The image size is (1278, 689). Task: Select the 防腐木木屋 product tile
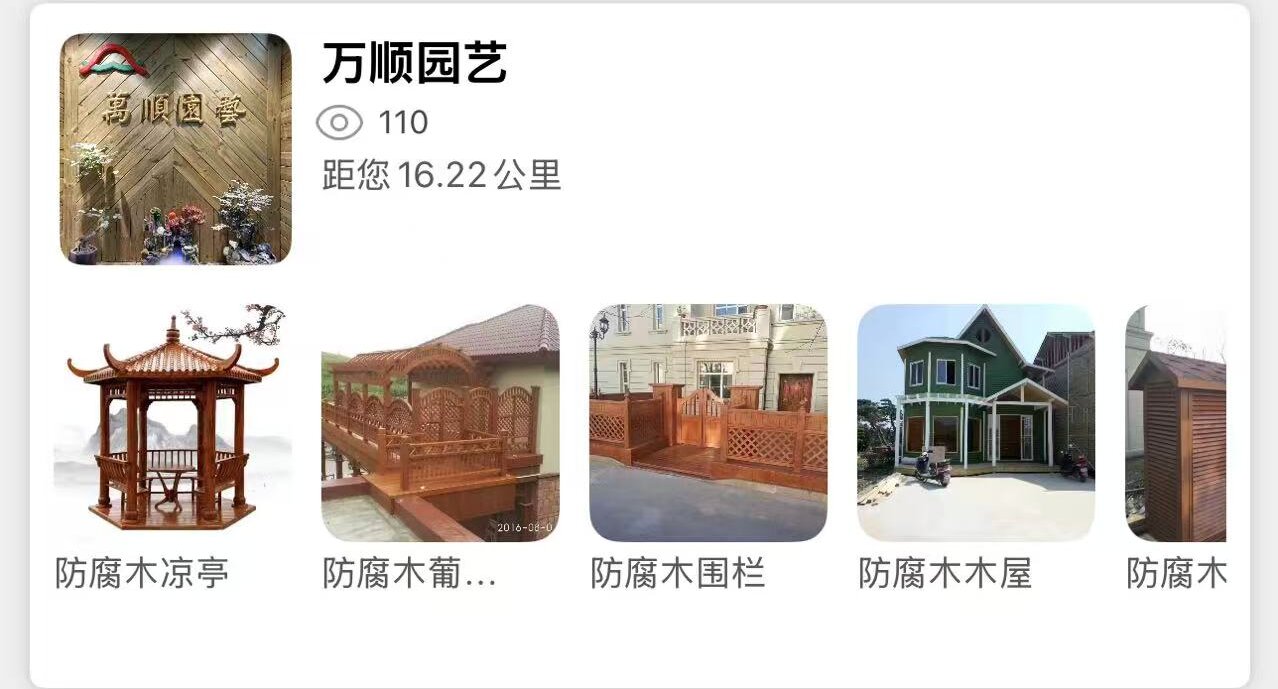click(x=976, y=423)
